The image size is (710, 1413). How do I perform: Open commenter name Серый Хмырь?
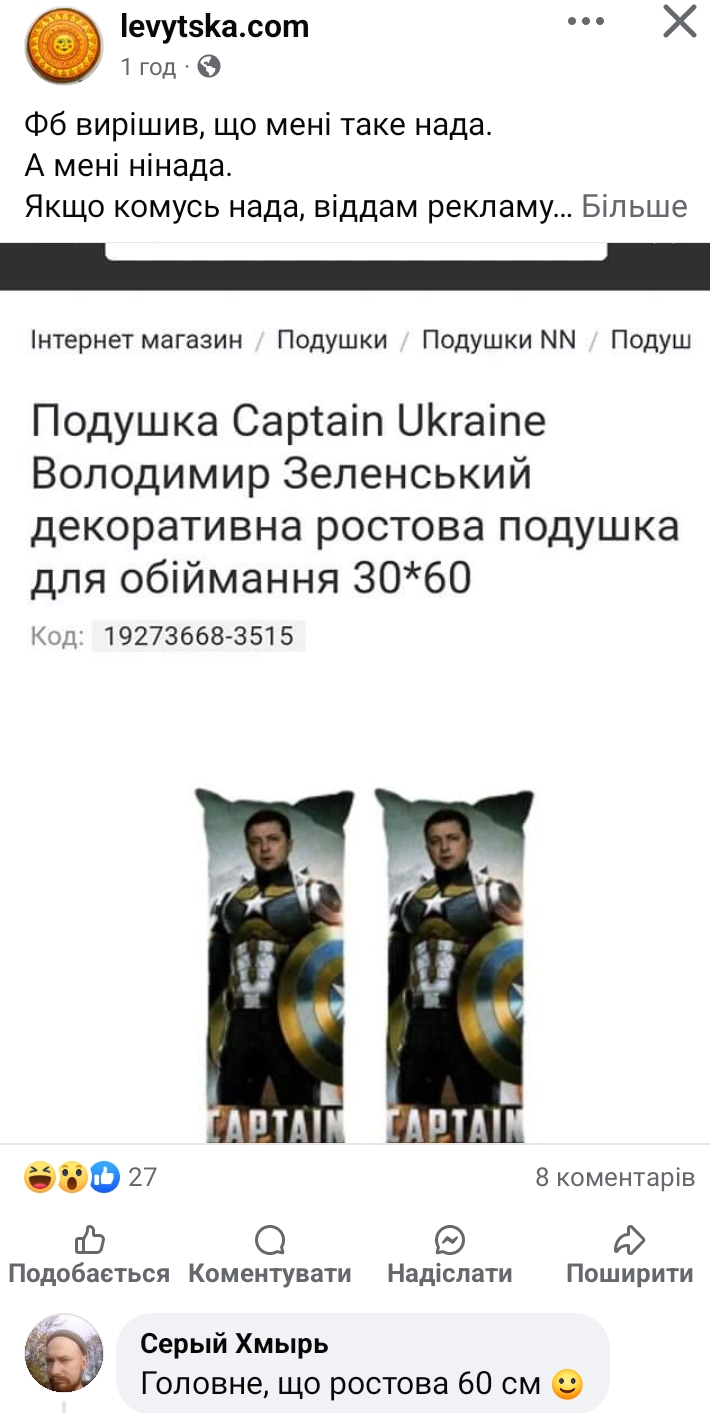point(234,1344)
